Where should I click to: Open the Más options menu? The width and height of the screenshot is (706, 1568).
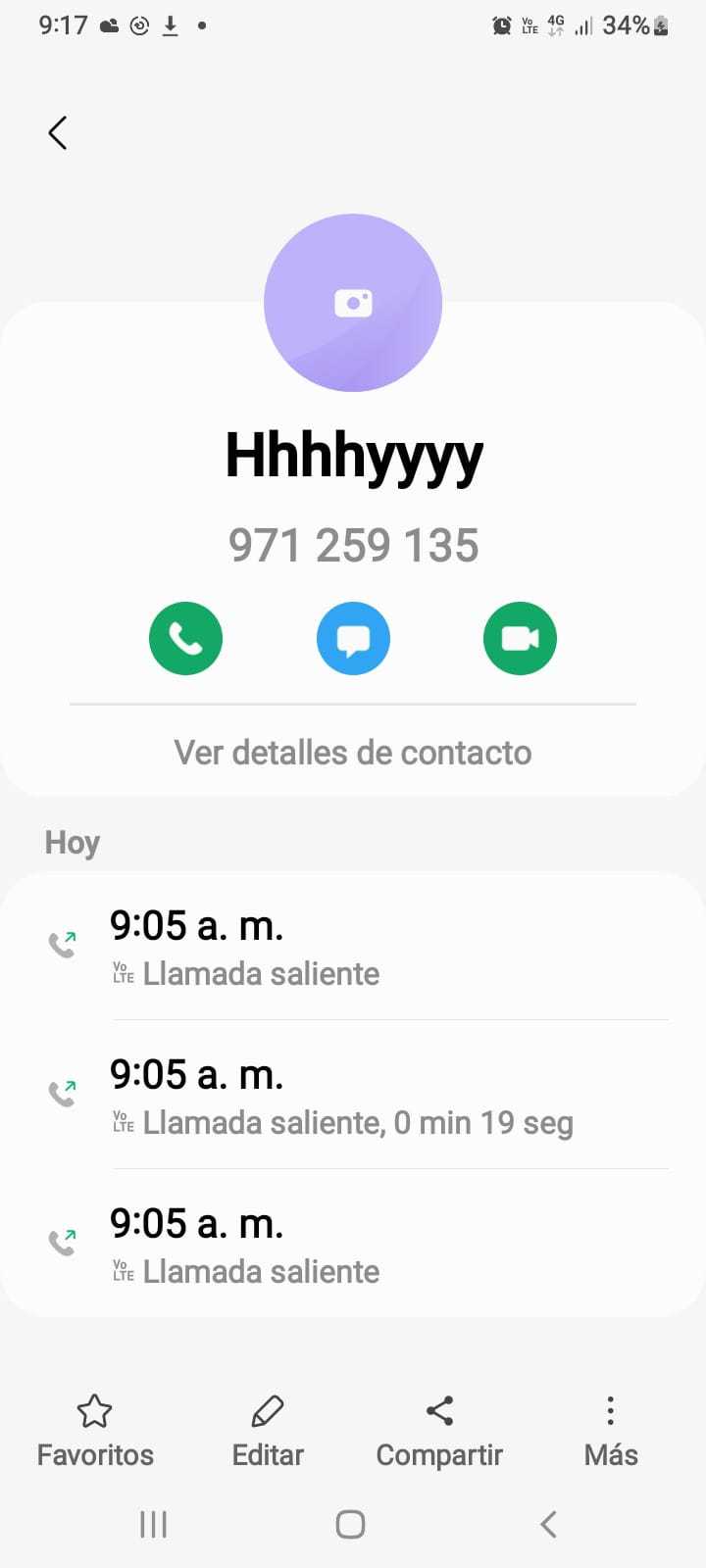point(610,1431)
